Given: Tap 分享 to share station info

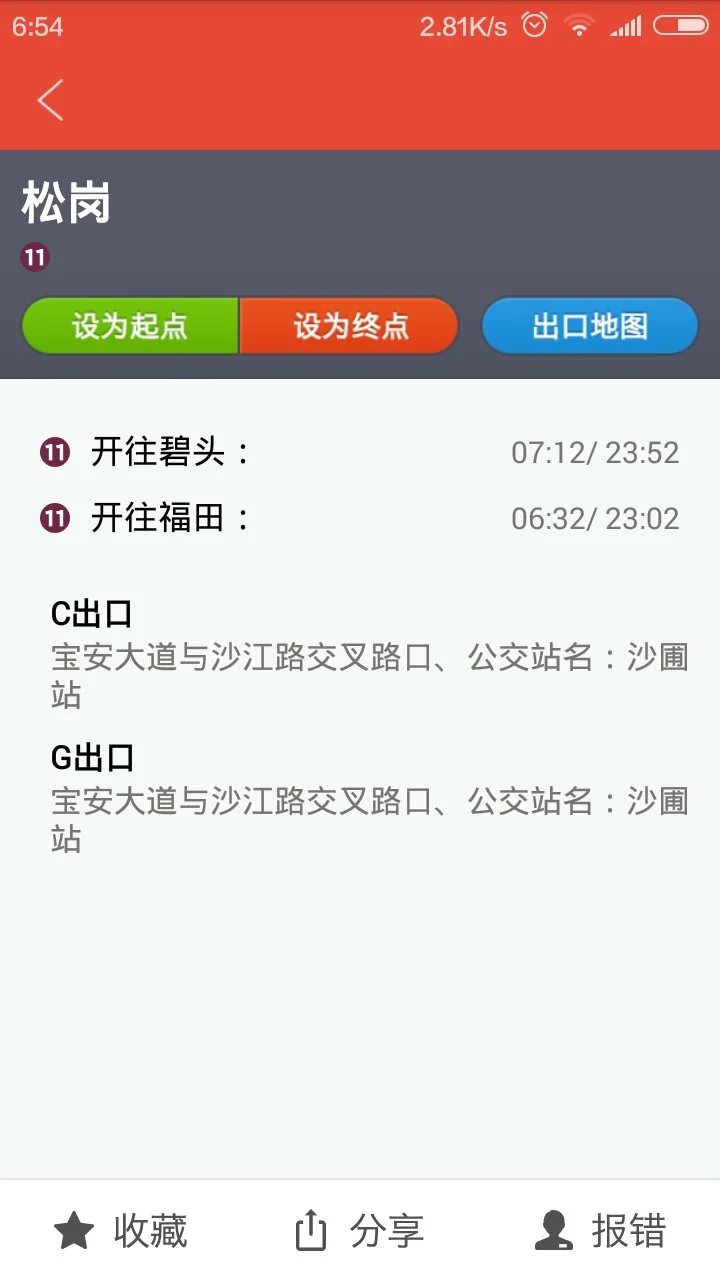Looking at the screenshot, I should [388, 1232].
